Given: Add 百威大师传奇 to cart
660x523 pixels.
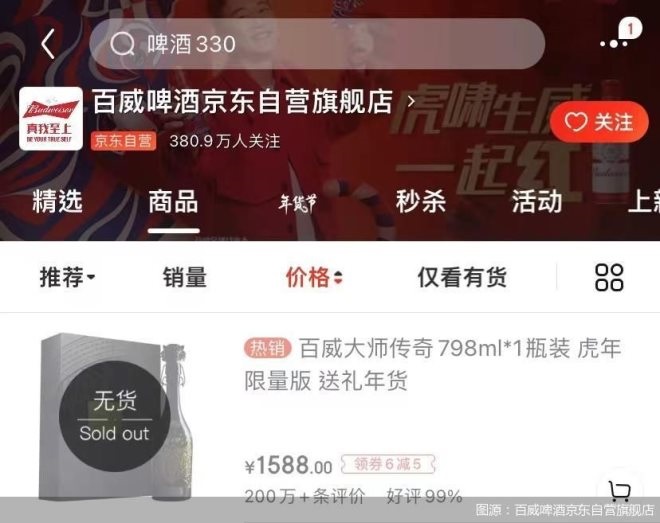Looking at the screenshot, I should (619, 491).
